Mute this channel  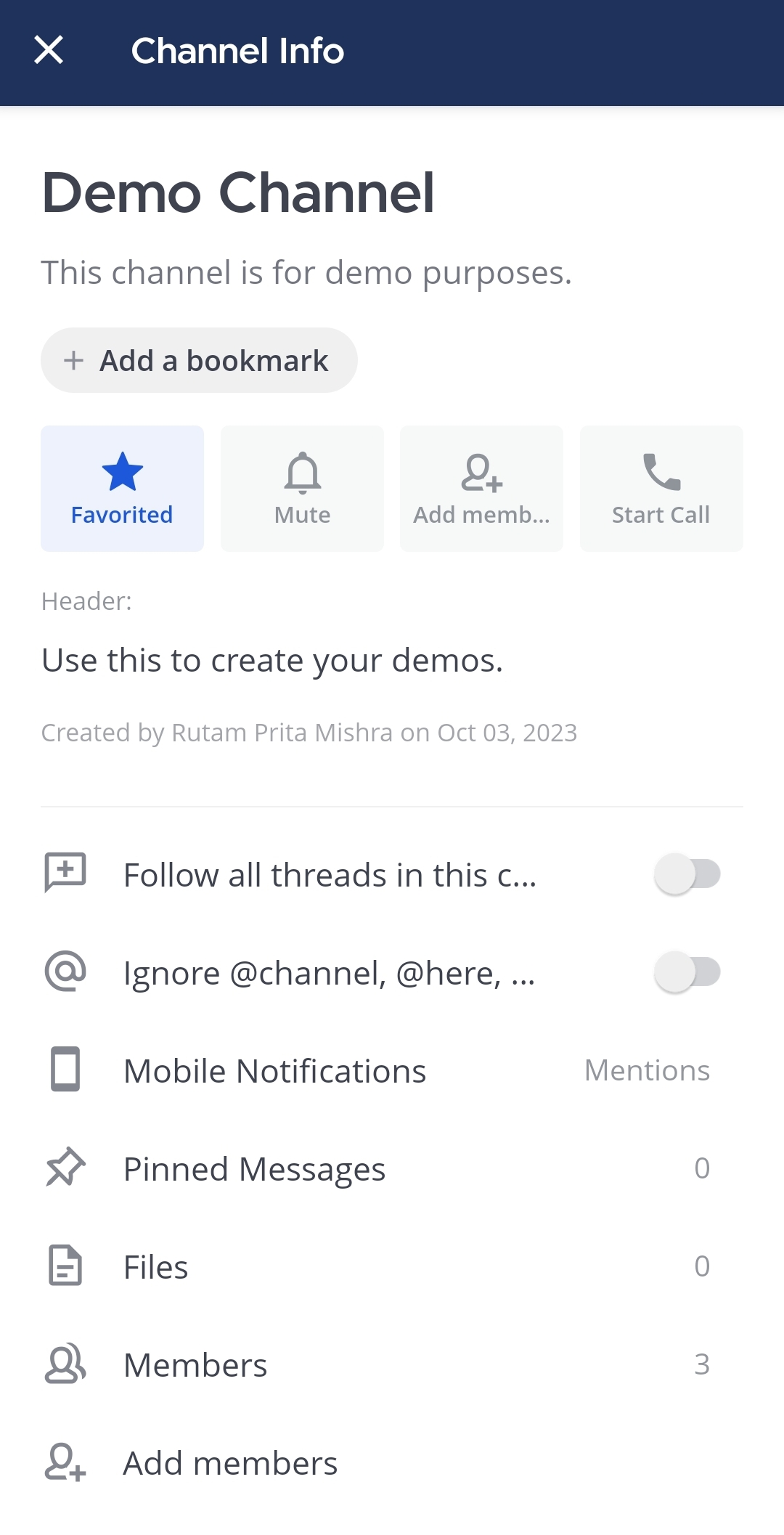click(x=302, y=489)
